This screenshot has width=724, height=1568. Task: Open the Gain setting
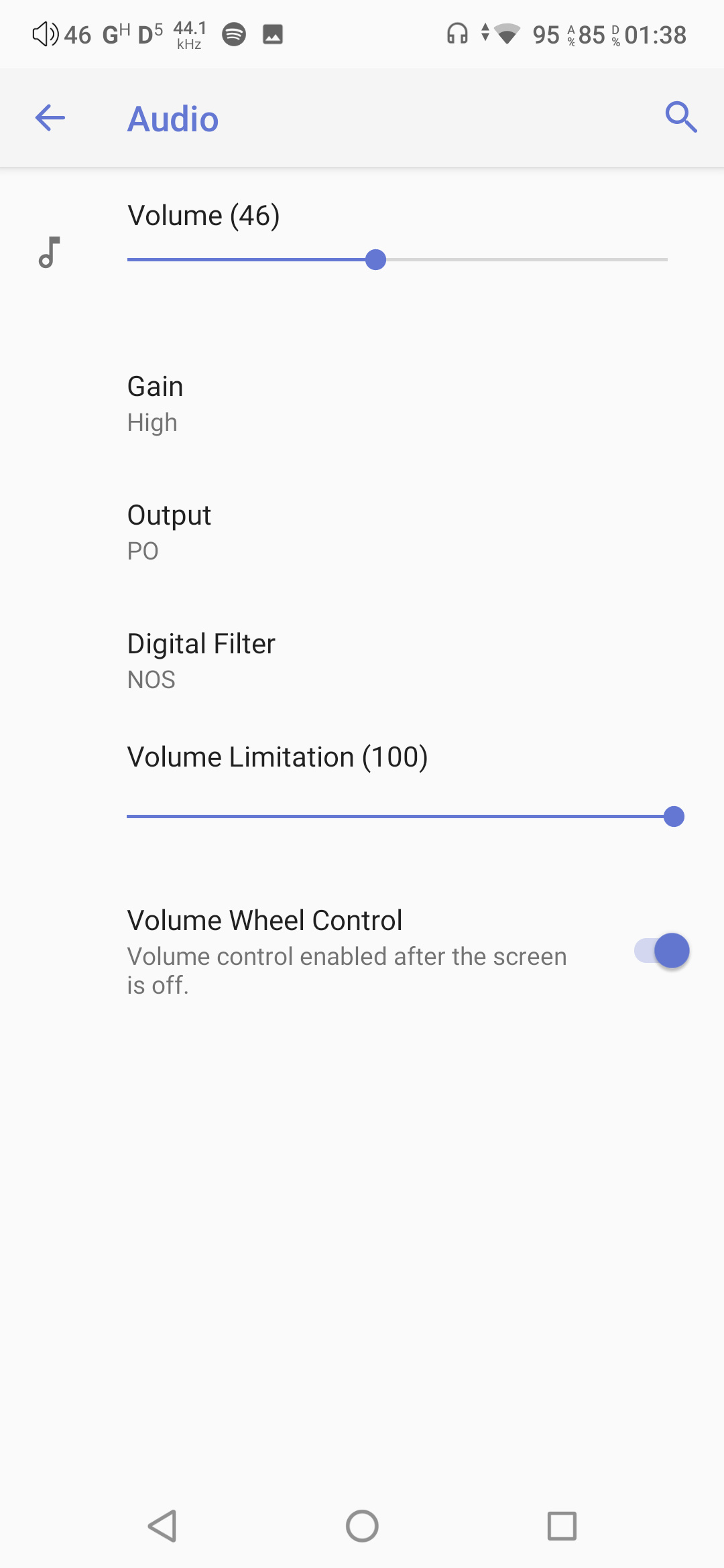point(362,403)
